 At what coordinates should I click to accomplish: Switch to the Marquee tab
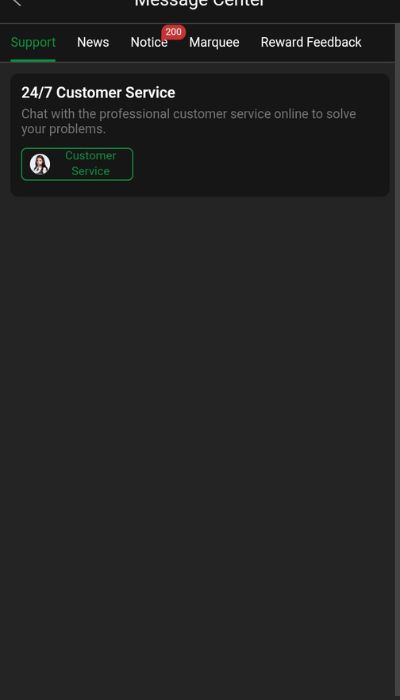214,42
